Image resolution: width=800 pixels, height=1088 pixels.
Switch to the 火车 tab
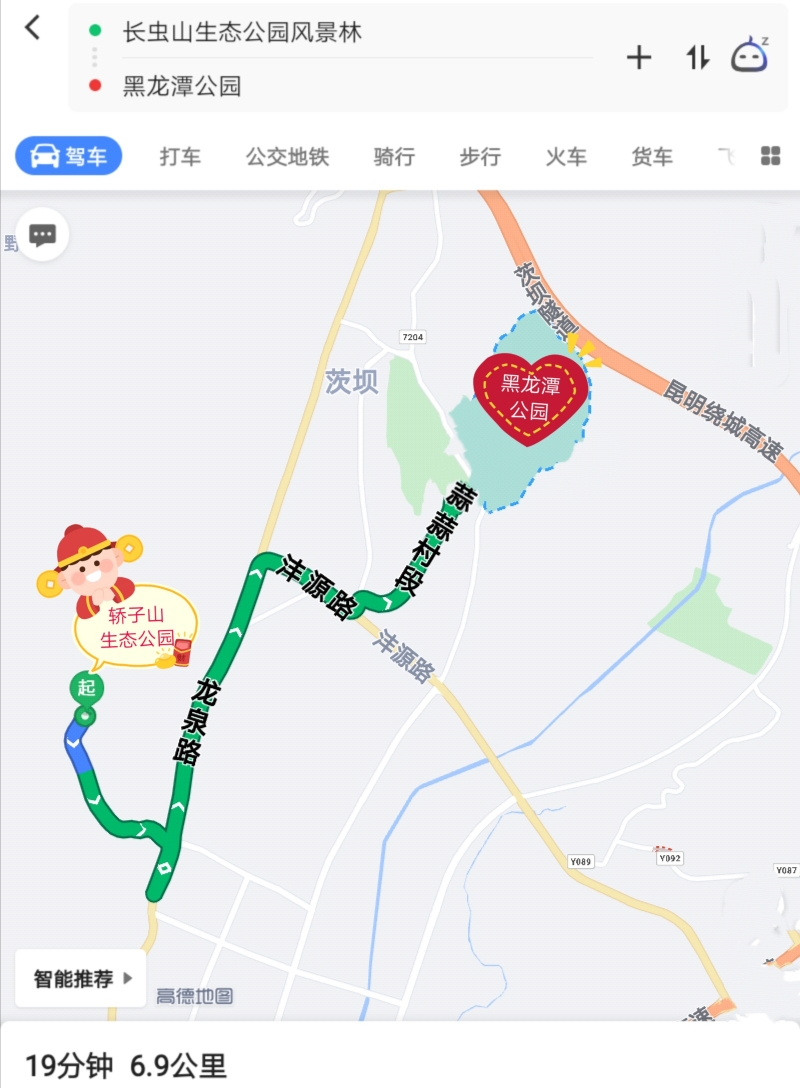(566, 156)
